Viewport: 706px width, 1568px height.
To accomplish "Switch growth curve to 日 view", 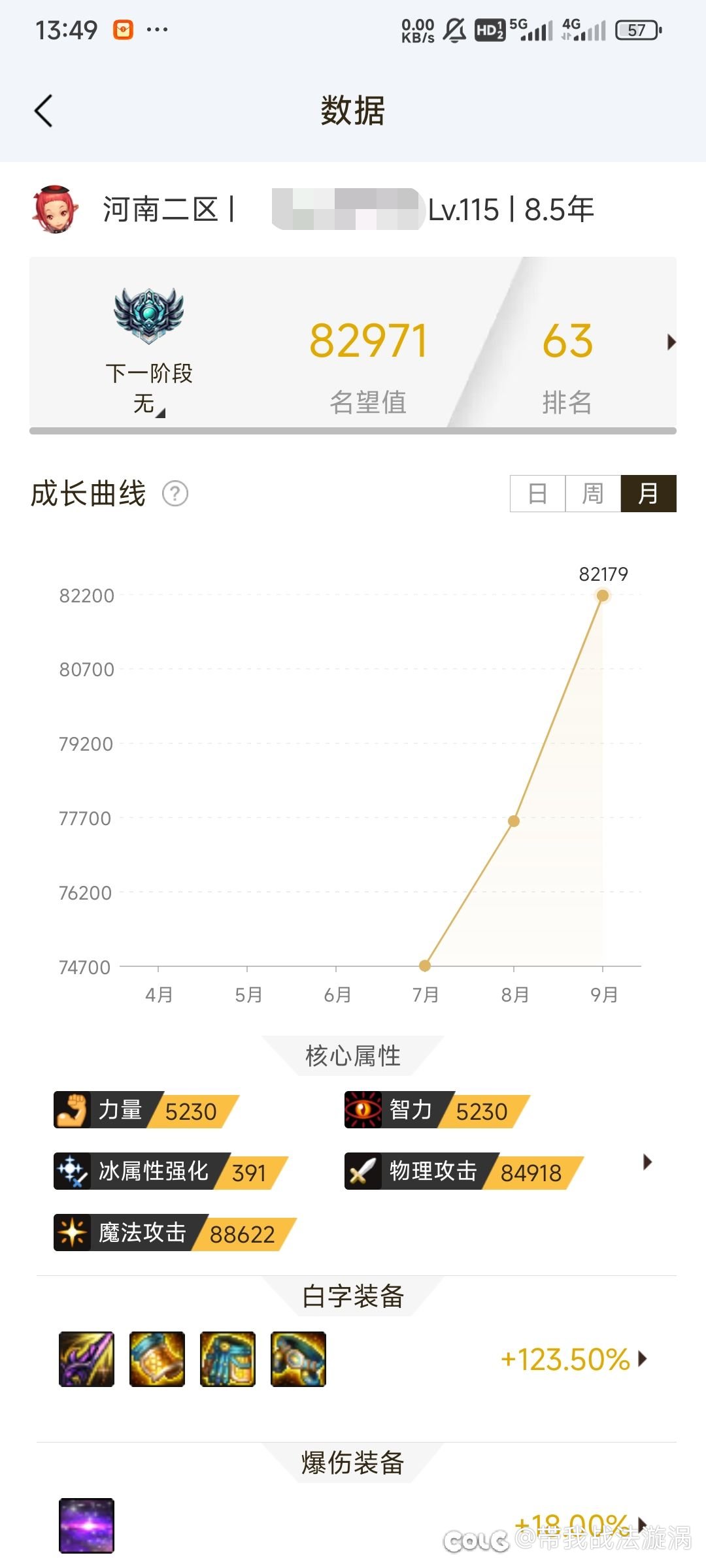I will click(x=537, y=493).
